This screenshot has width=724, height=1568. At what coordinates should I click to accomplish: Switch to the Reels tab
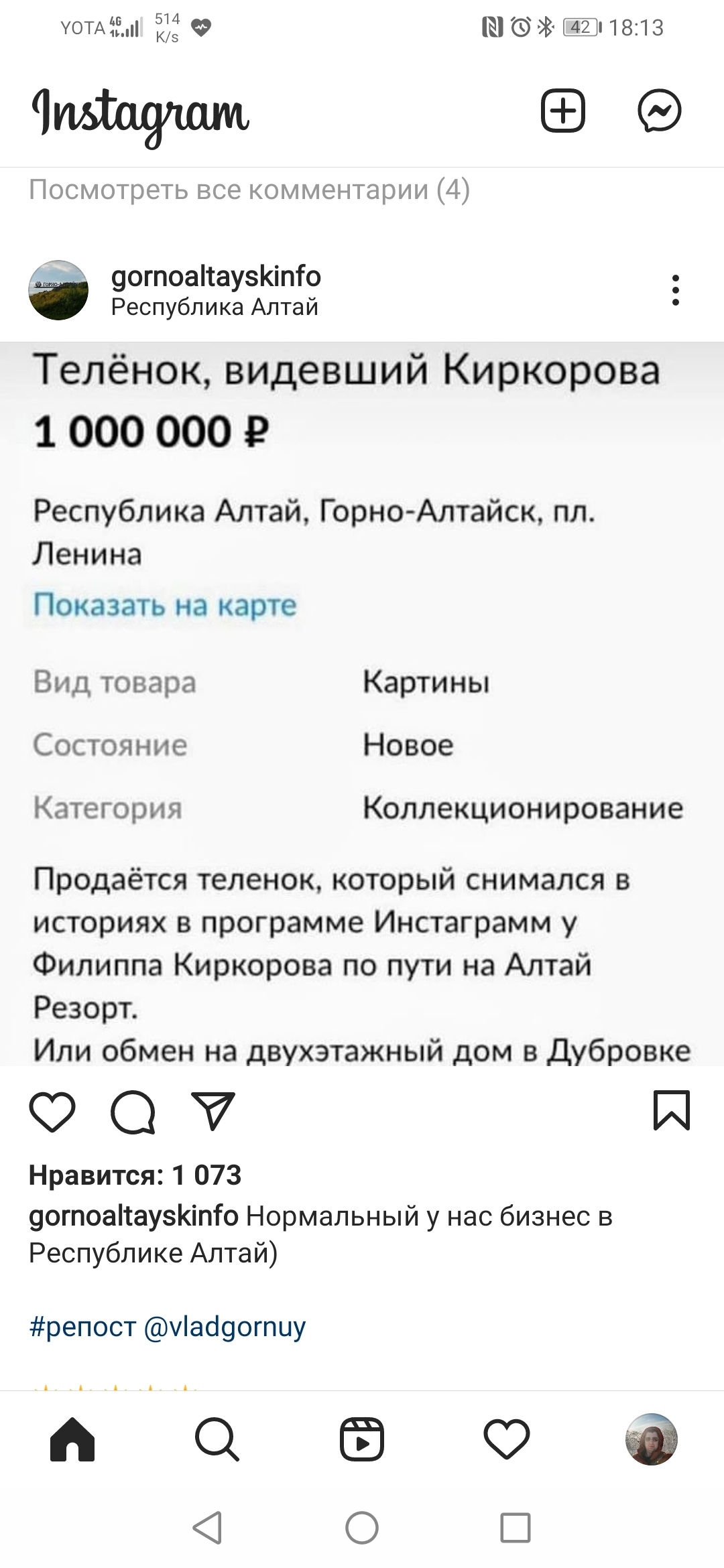point(361,1439)
